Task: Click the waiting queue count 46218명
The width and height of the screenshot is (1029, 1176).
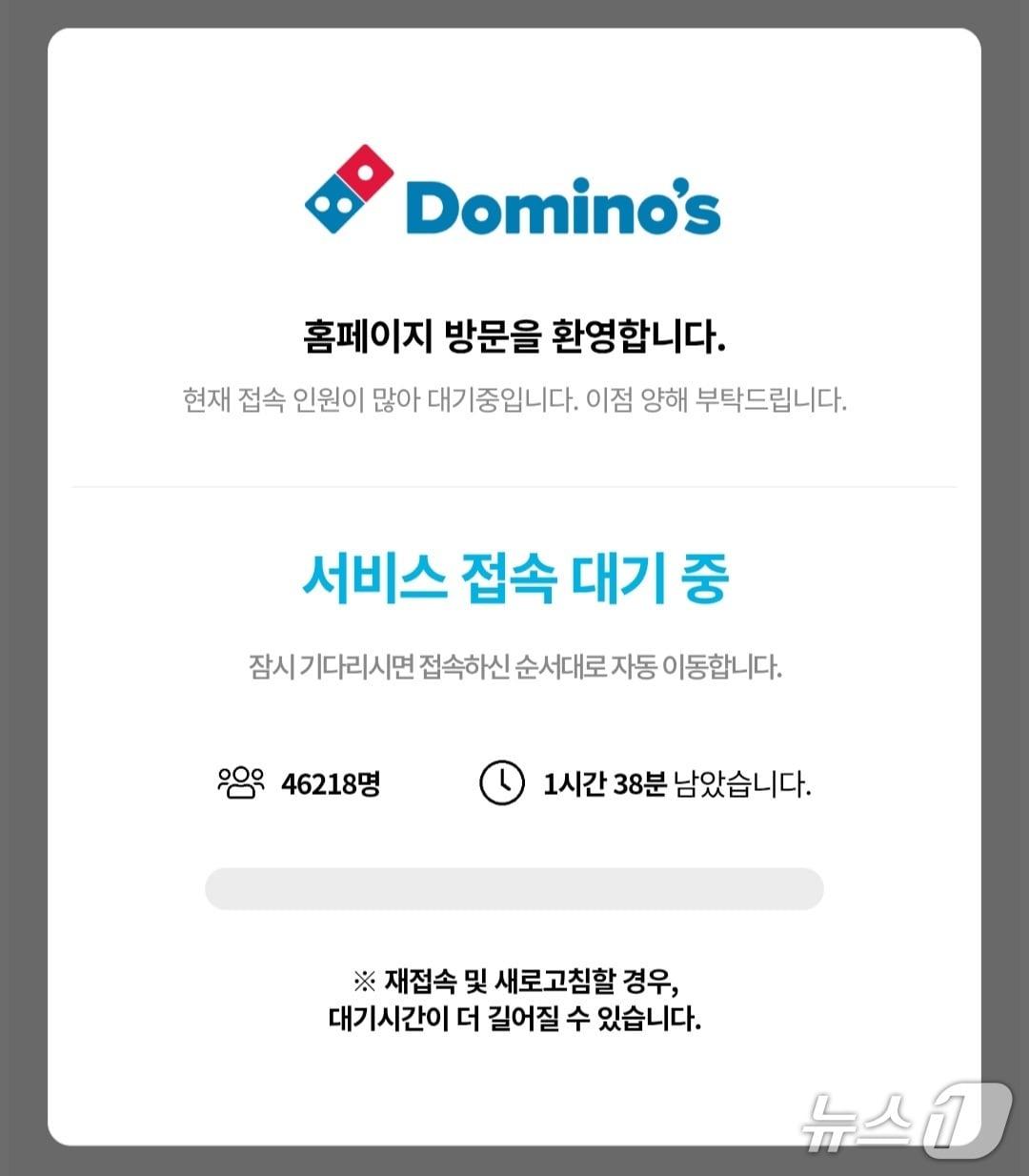Action: 331,785
